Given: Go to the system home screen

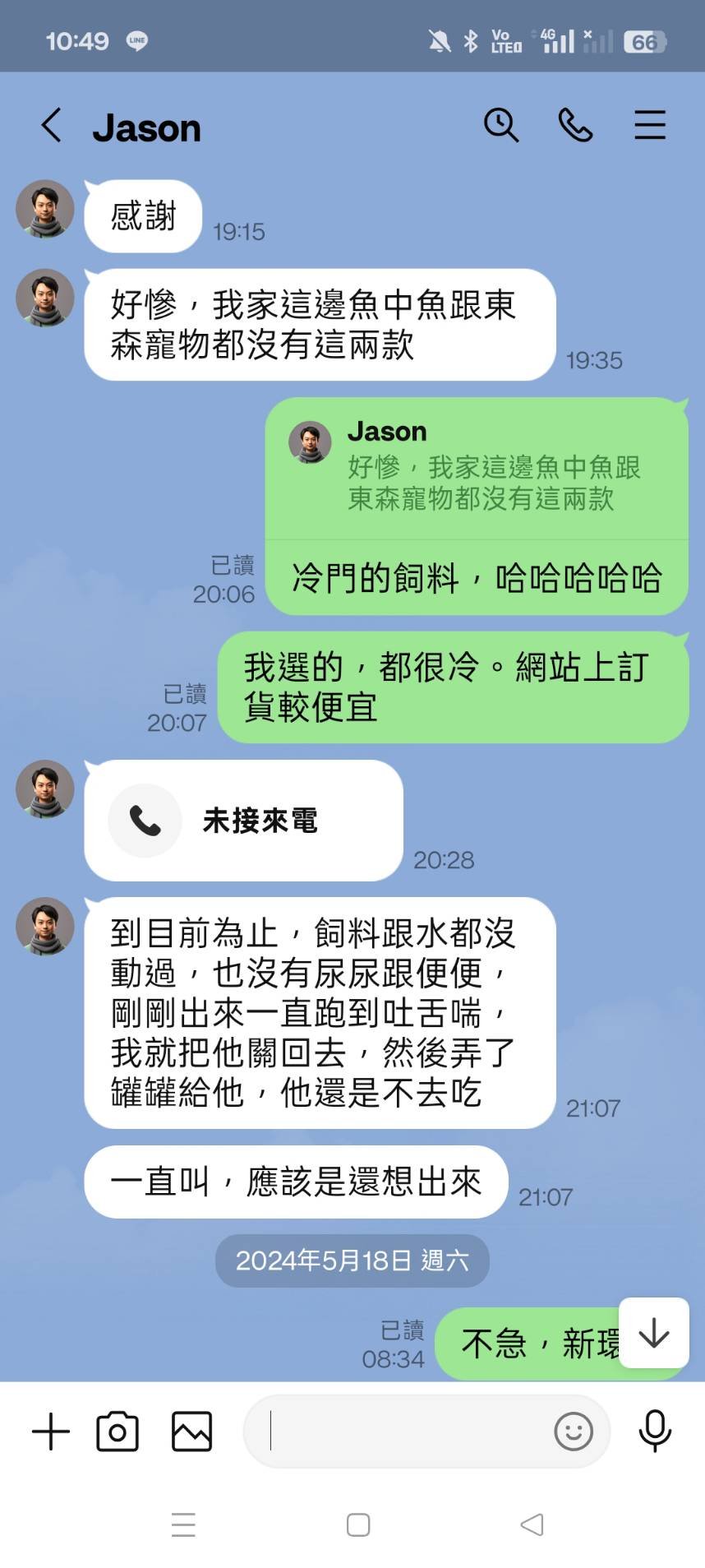Looking at the screenshot, I should (358, 1524).
